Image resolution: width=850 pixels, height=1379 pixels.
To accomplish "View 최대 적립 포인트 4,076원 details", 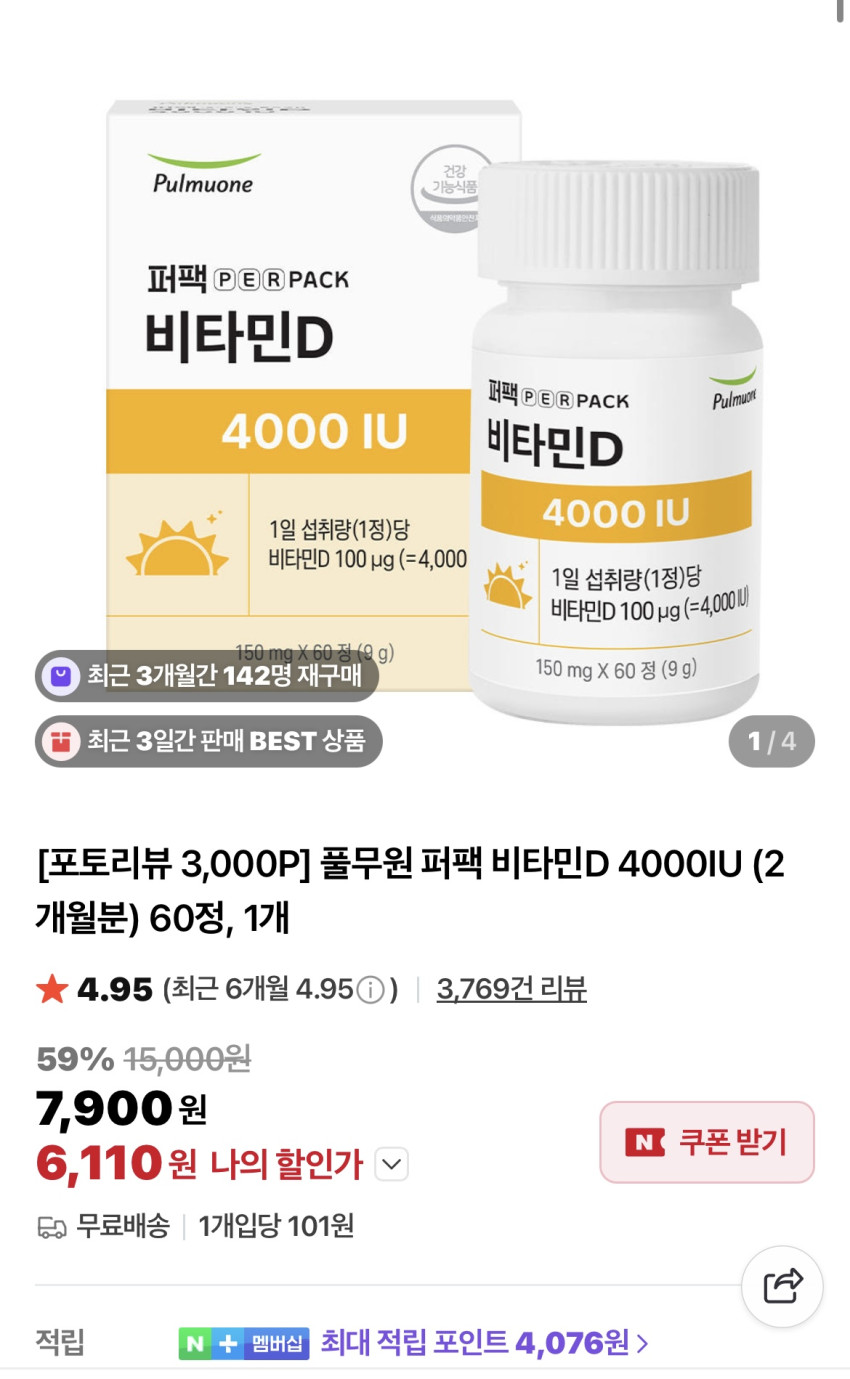I will tap(484, 1342).
